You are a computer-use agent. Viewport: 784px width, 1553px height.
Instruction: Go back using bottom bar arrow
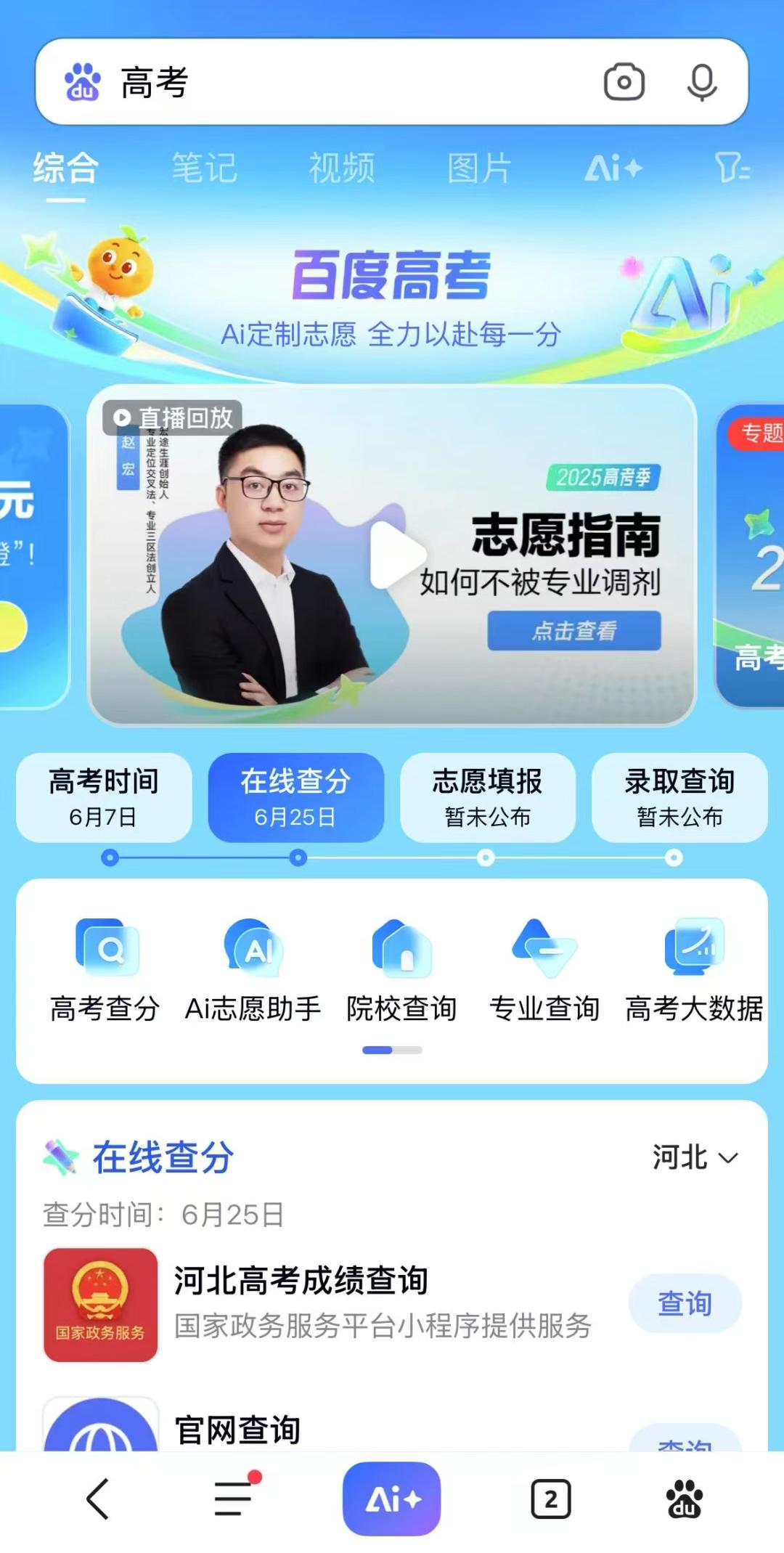(x=98, y=1499)
